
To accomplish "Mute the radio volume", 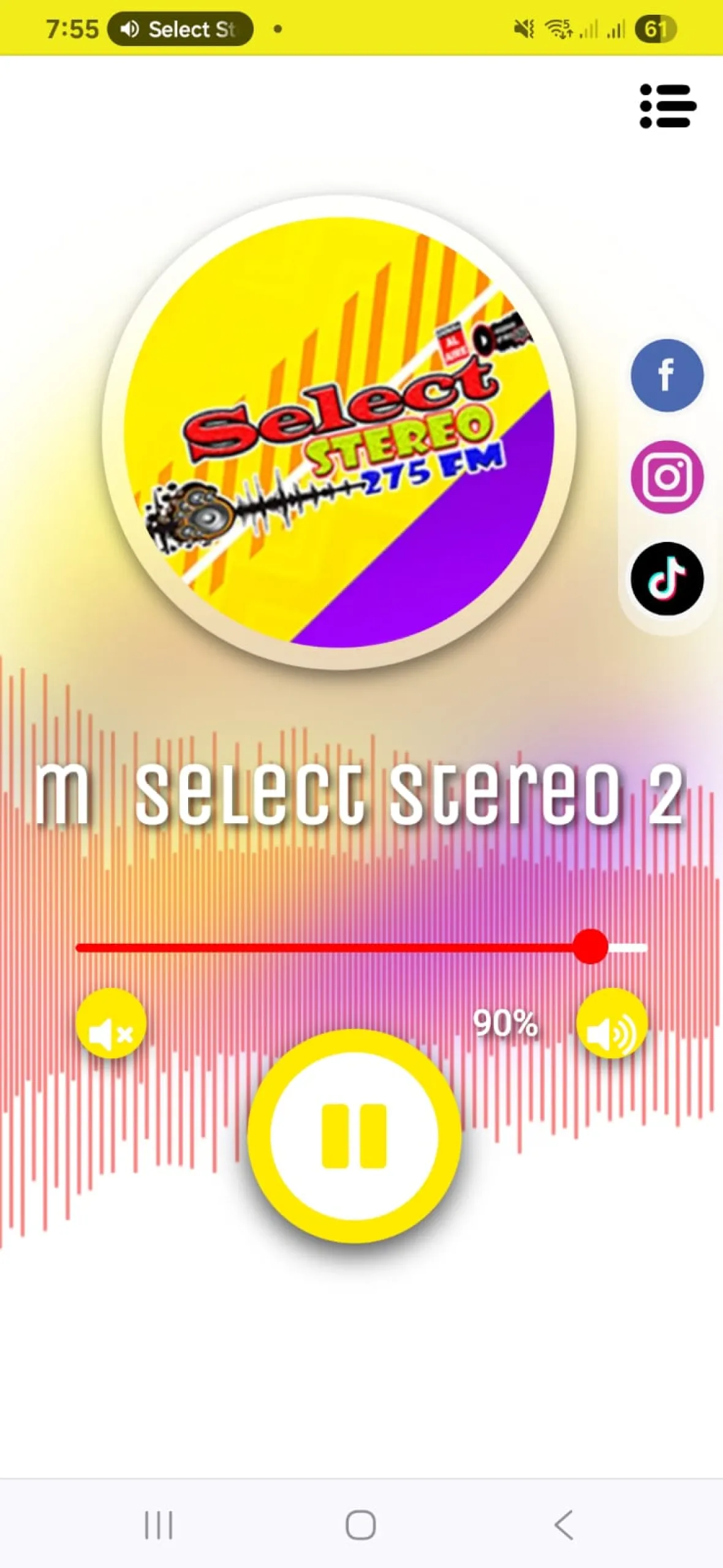I will 111,1023.
